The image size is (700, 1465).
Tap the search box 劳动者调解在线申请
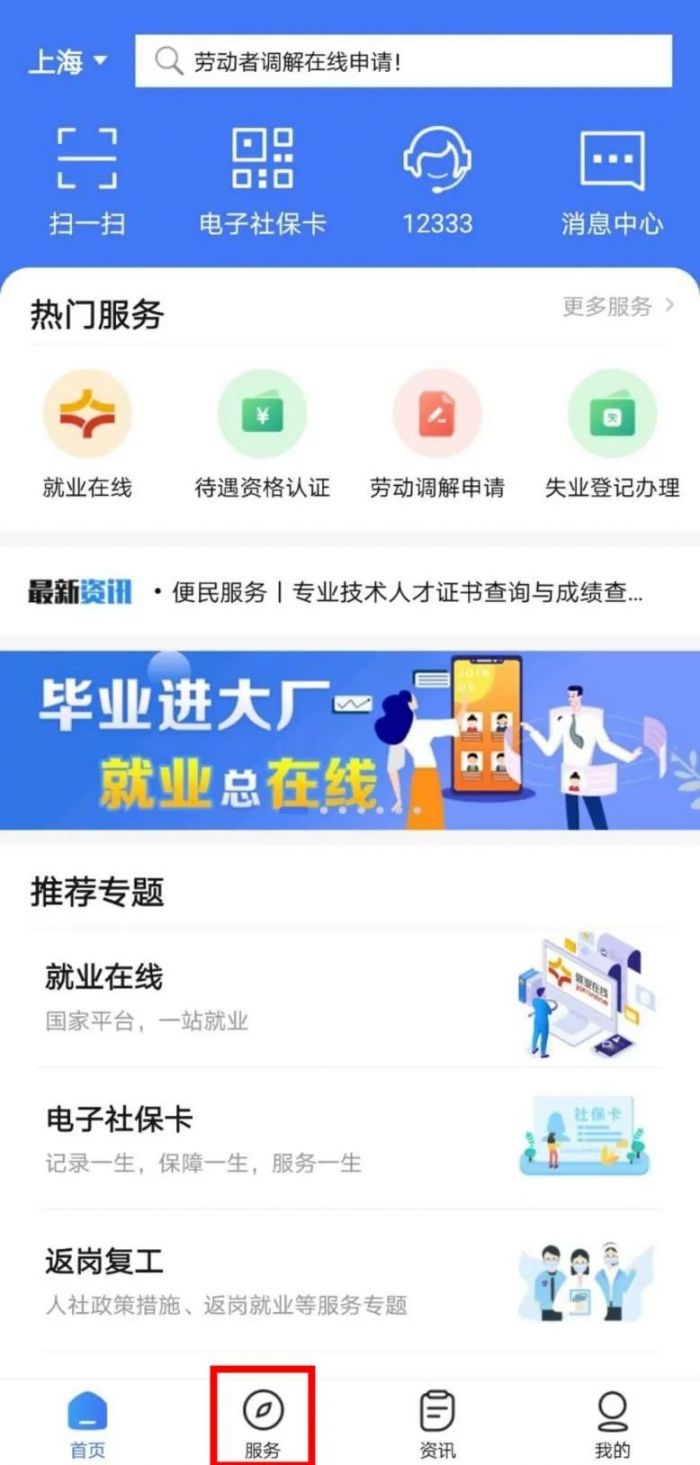403,62
